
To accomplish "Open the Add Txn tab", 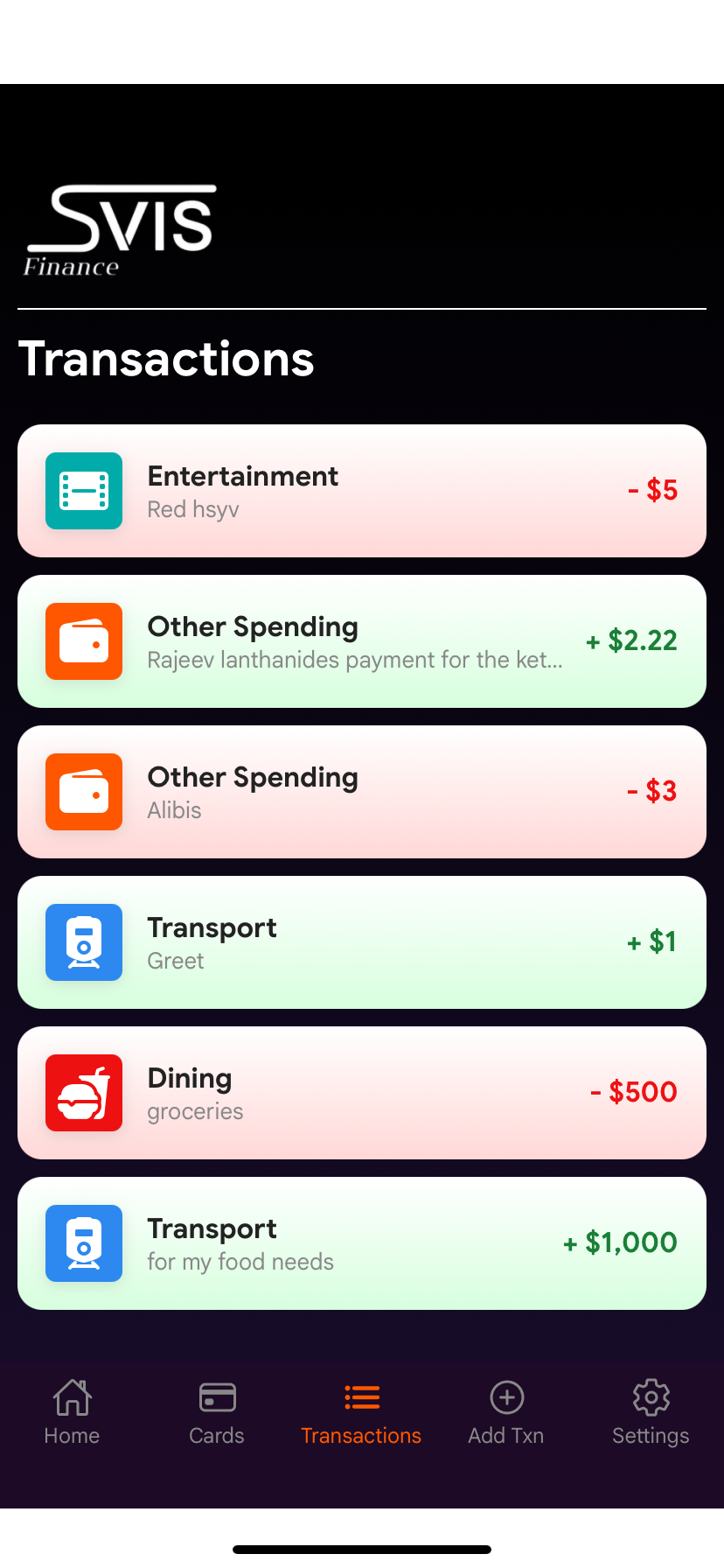I will 506,1412.
